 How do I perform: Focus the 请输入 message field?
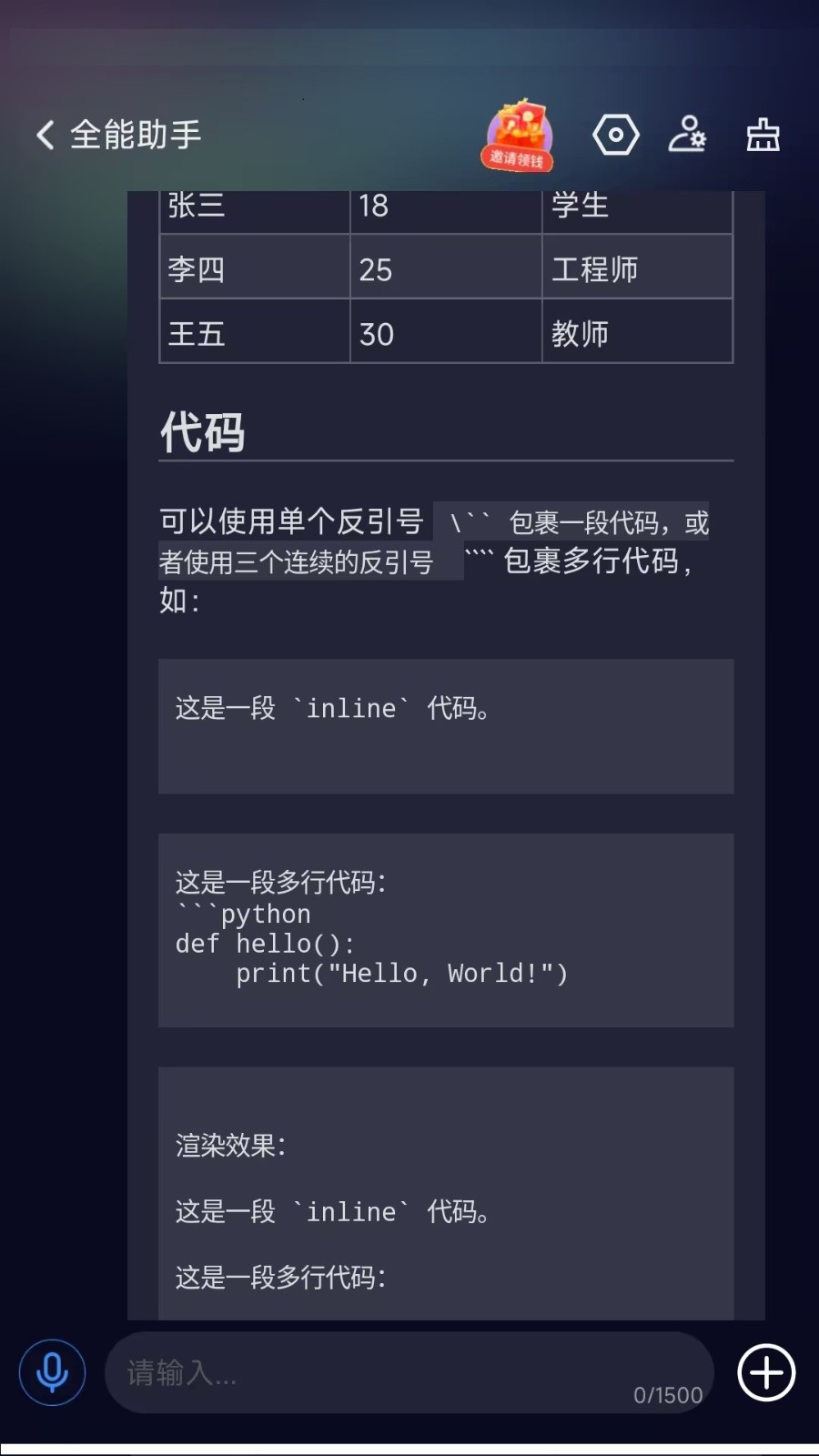coord(409,1372)
